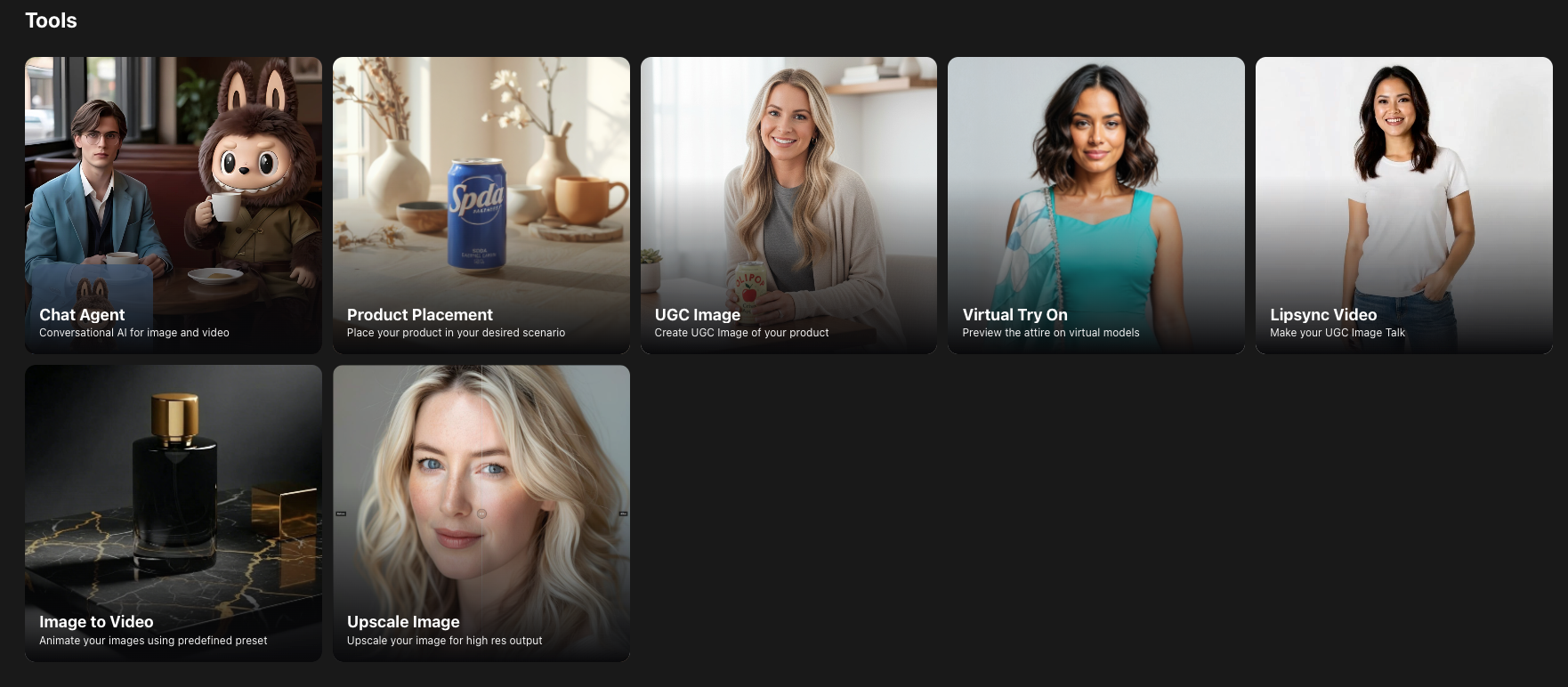Image resolution: width=1568 pixels, height=687 pixels.
Task: Open the UGC Image tool
Action: 788,206
